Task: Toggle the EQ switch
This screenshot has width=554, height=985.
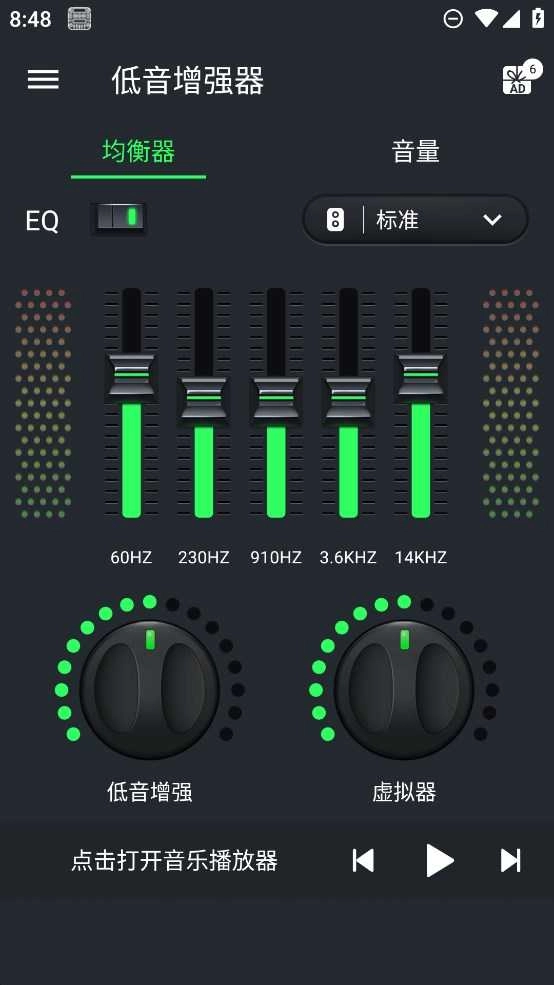Action: click(x=119, y=219)
